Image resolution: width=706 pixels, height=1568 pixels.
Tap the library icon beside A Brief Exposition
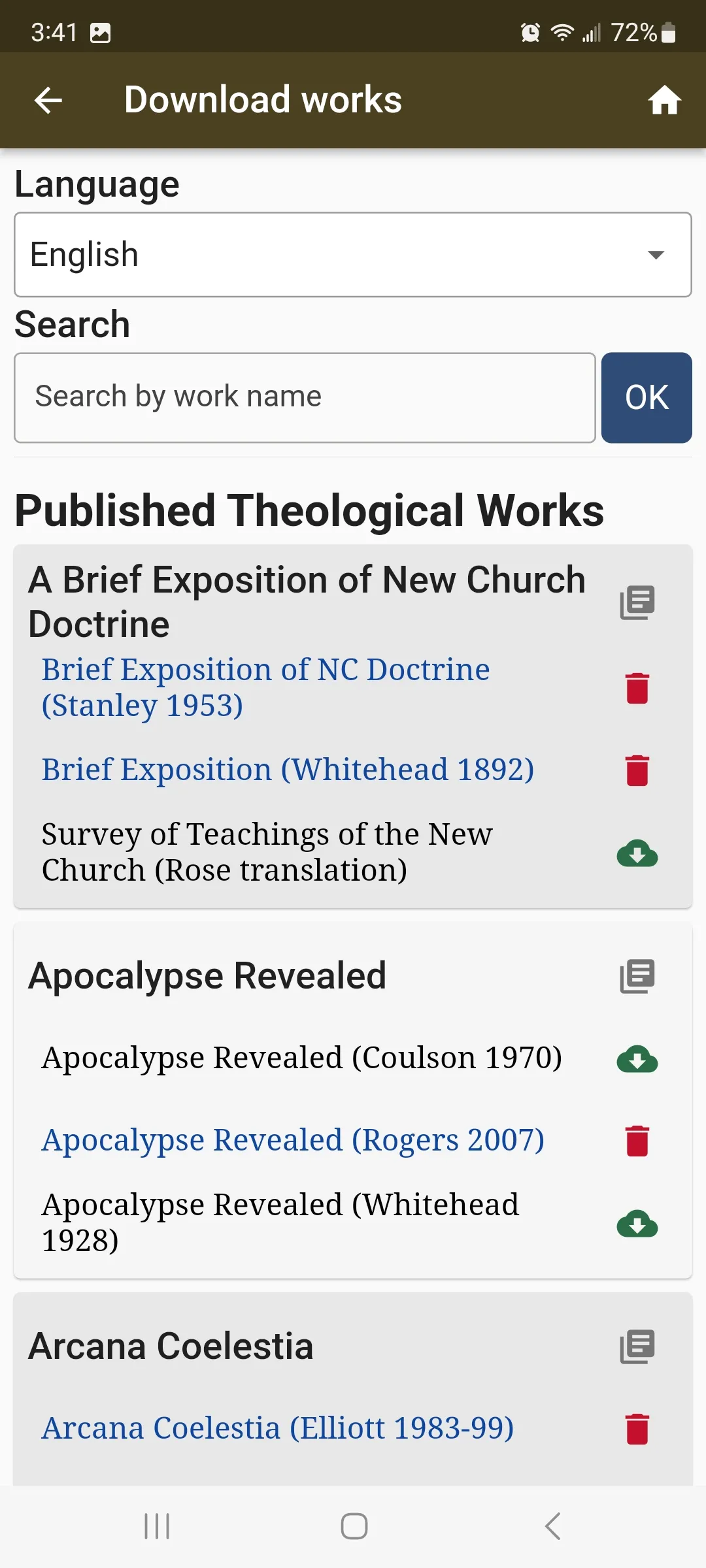coord(637,602)
